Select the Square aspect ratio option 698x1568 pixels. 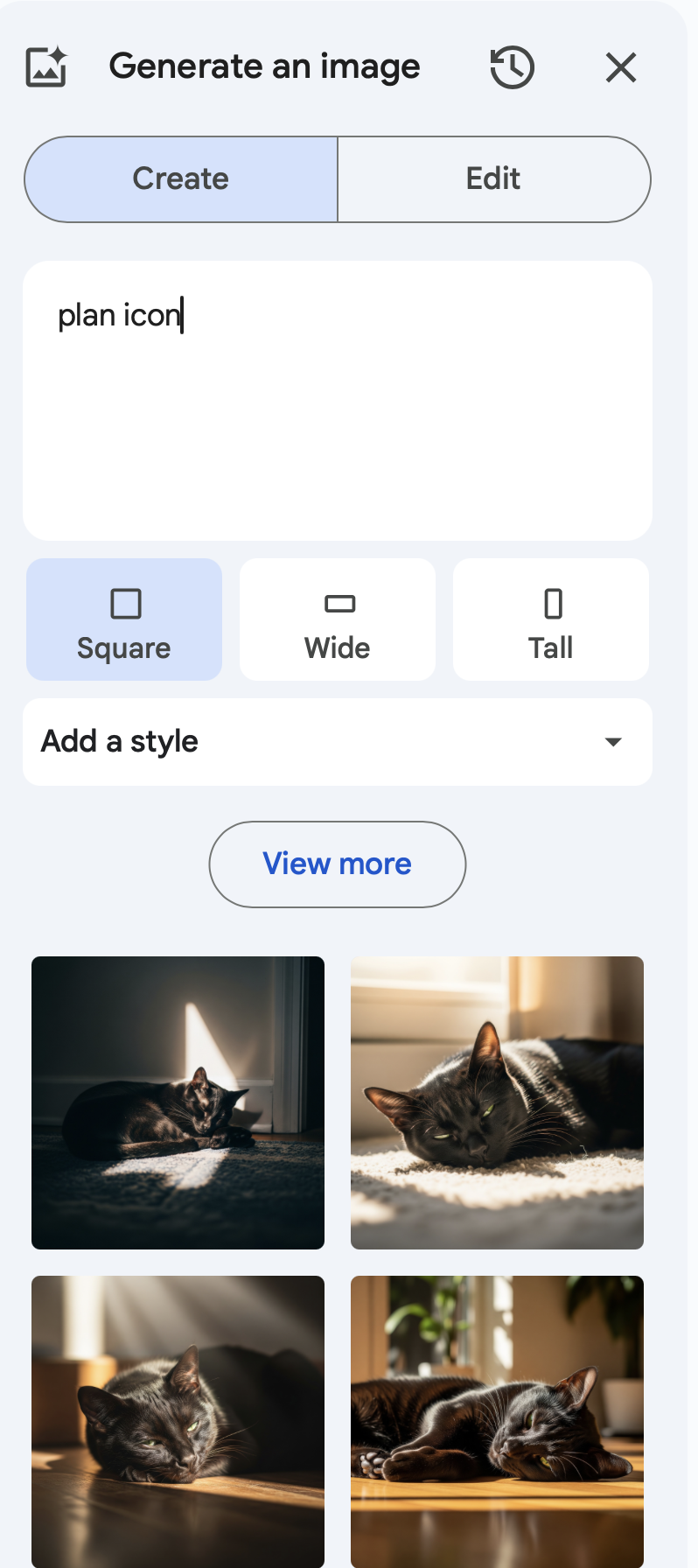point(123,619)
